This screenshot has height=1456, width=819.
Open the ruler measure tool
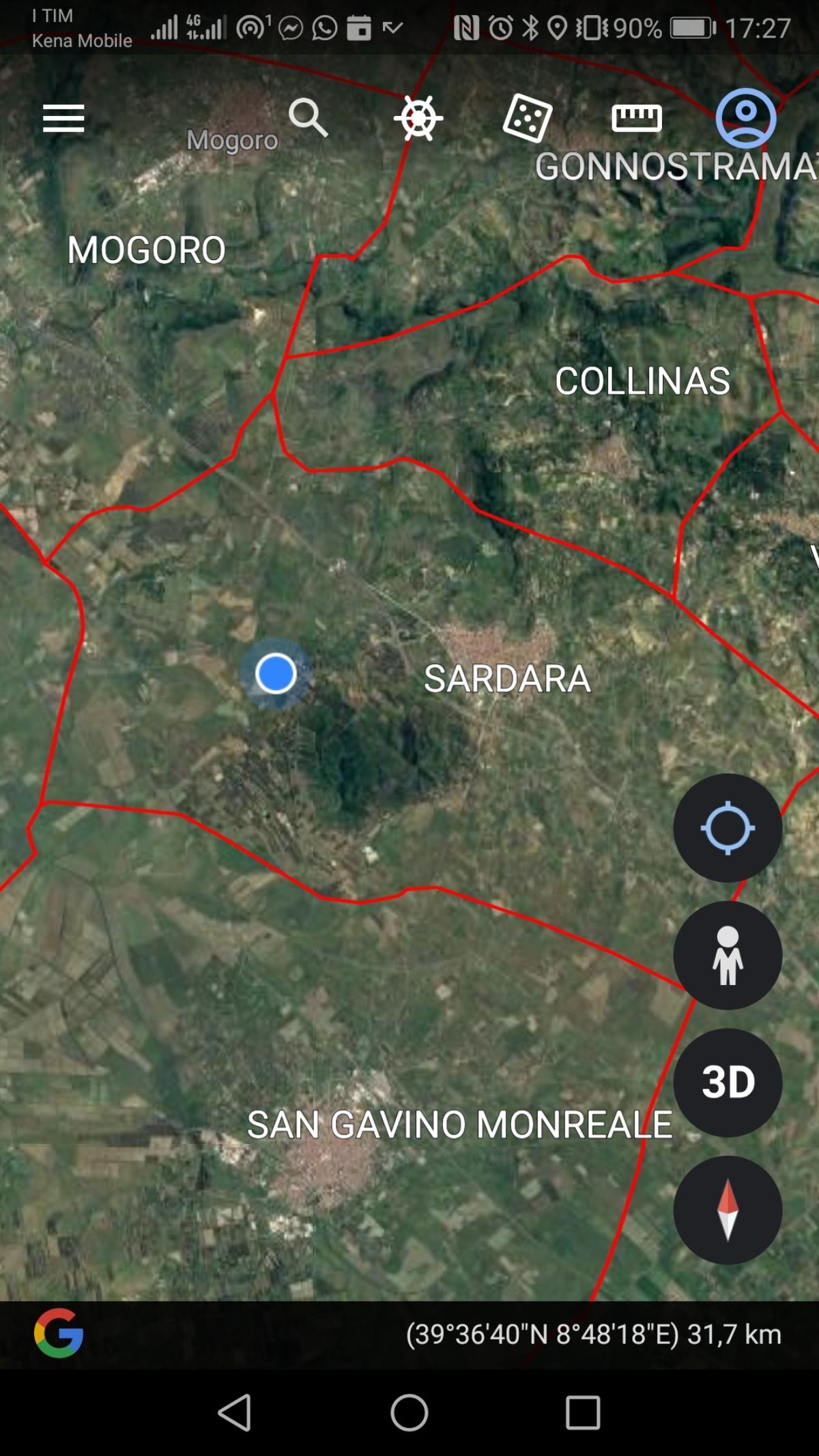click(x=636, y=118)
